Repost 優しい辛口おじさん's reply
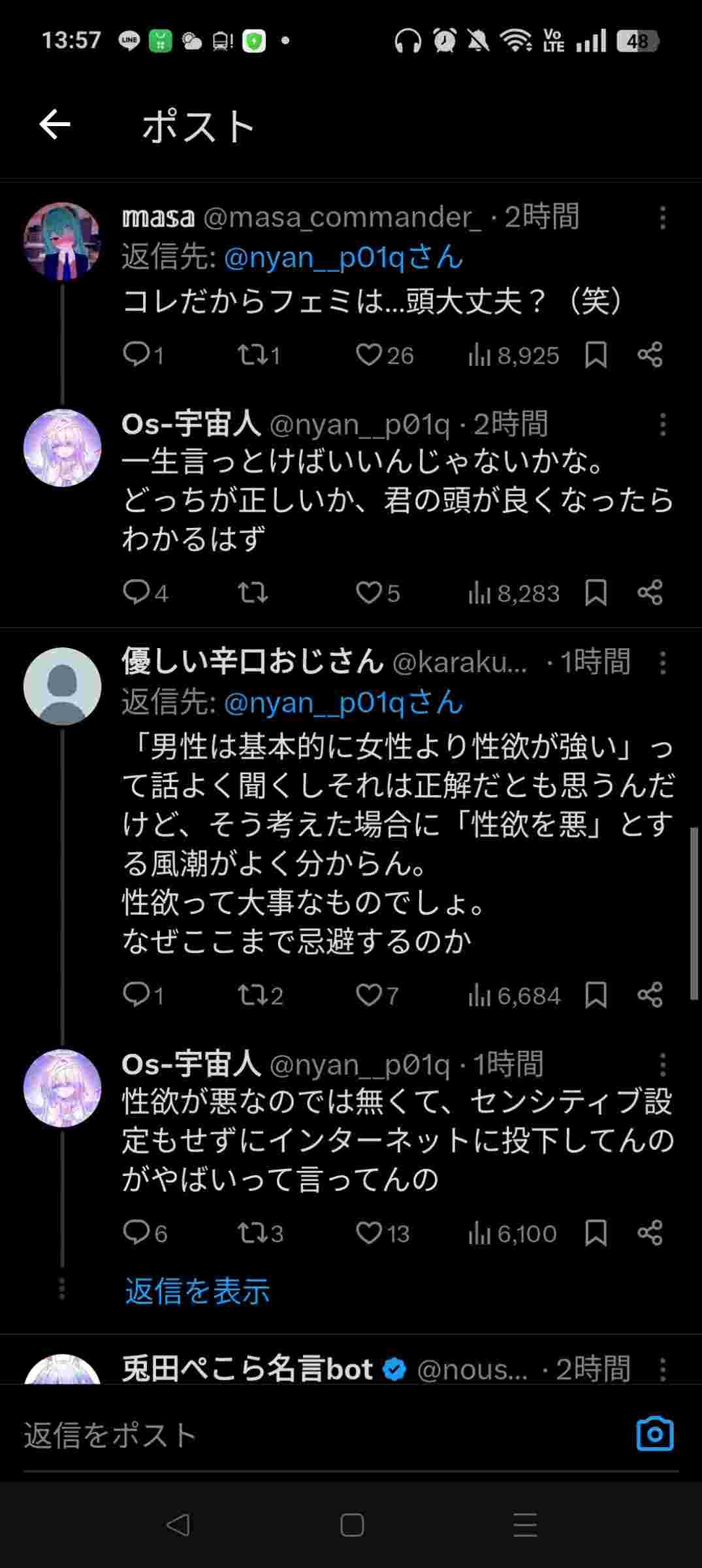The image size is (702, 1568). pyautogui.click(x=249, y=995)
